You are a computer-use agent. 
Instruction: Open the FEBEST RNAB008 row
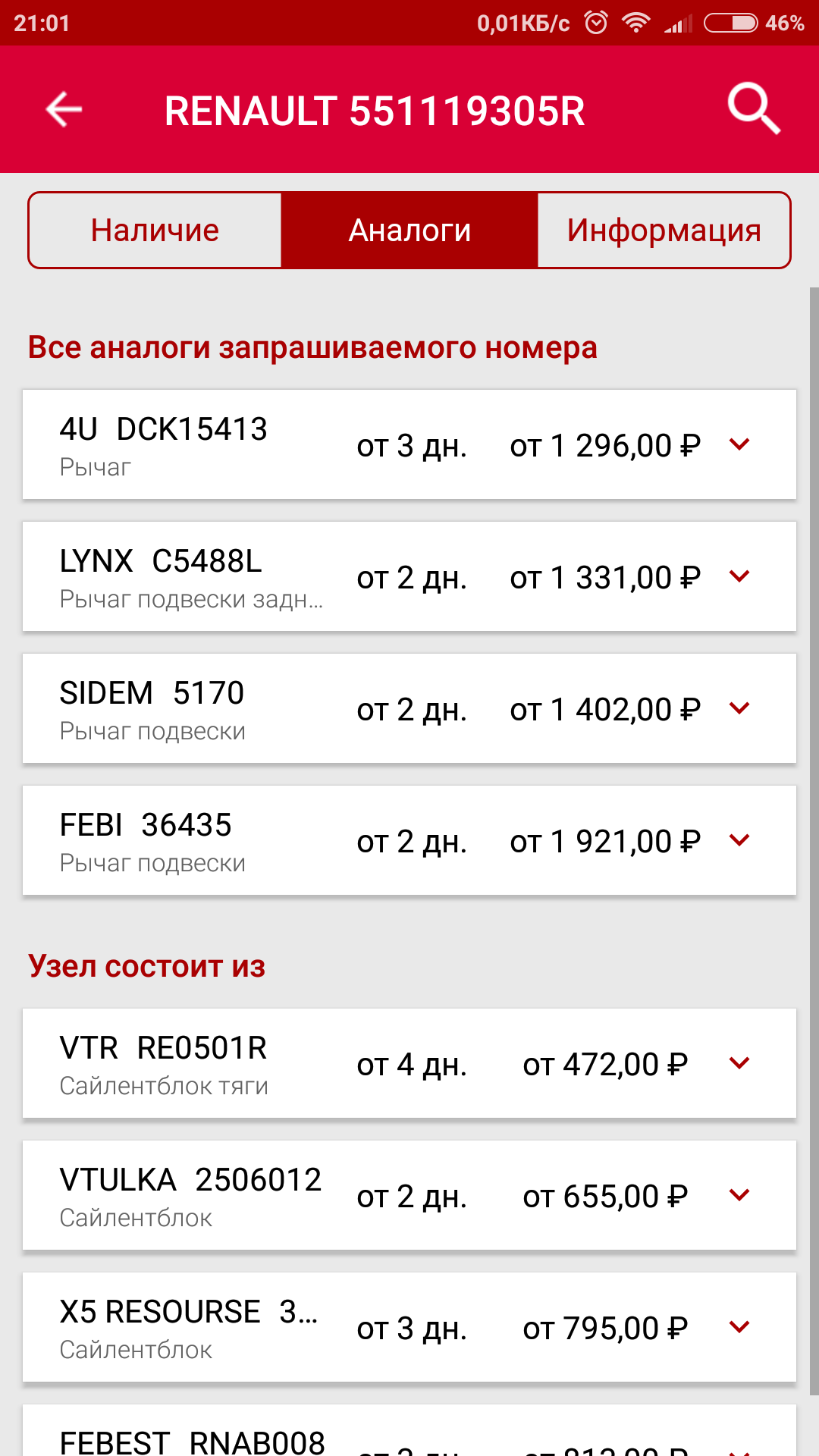pos(409,1431)
